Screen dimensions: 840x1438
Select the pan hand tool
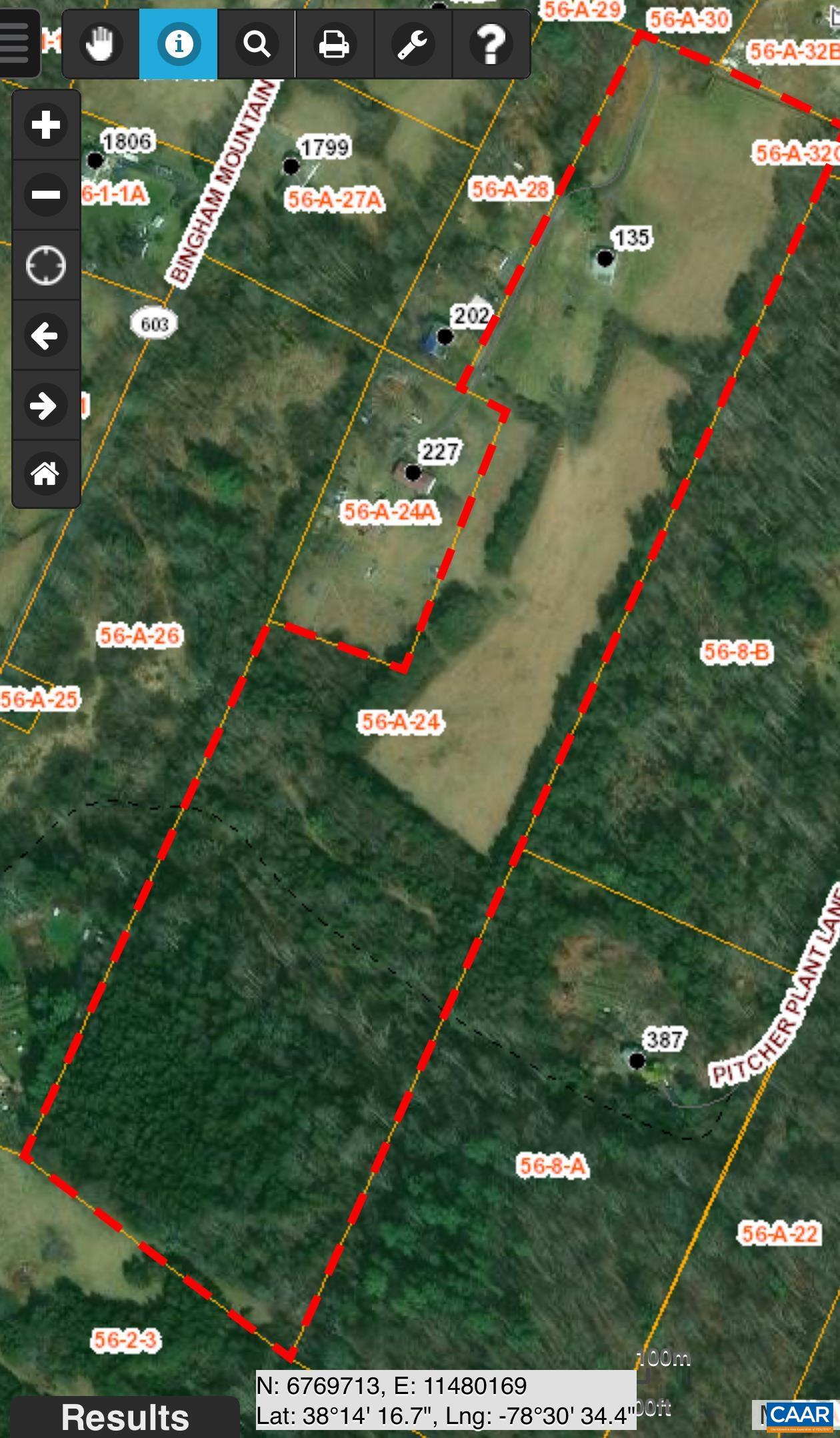pyautogui.click(x=101, y=45)
